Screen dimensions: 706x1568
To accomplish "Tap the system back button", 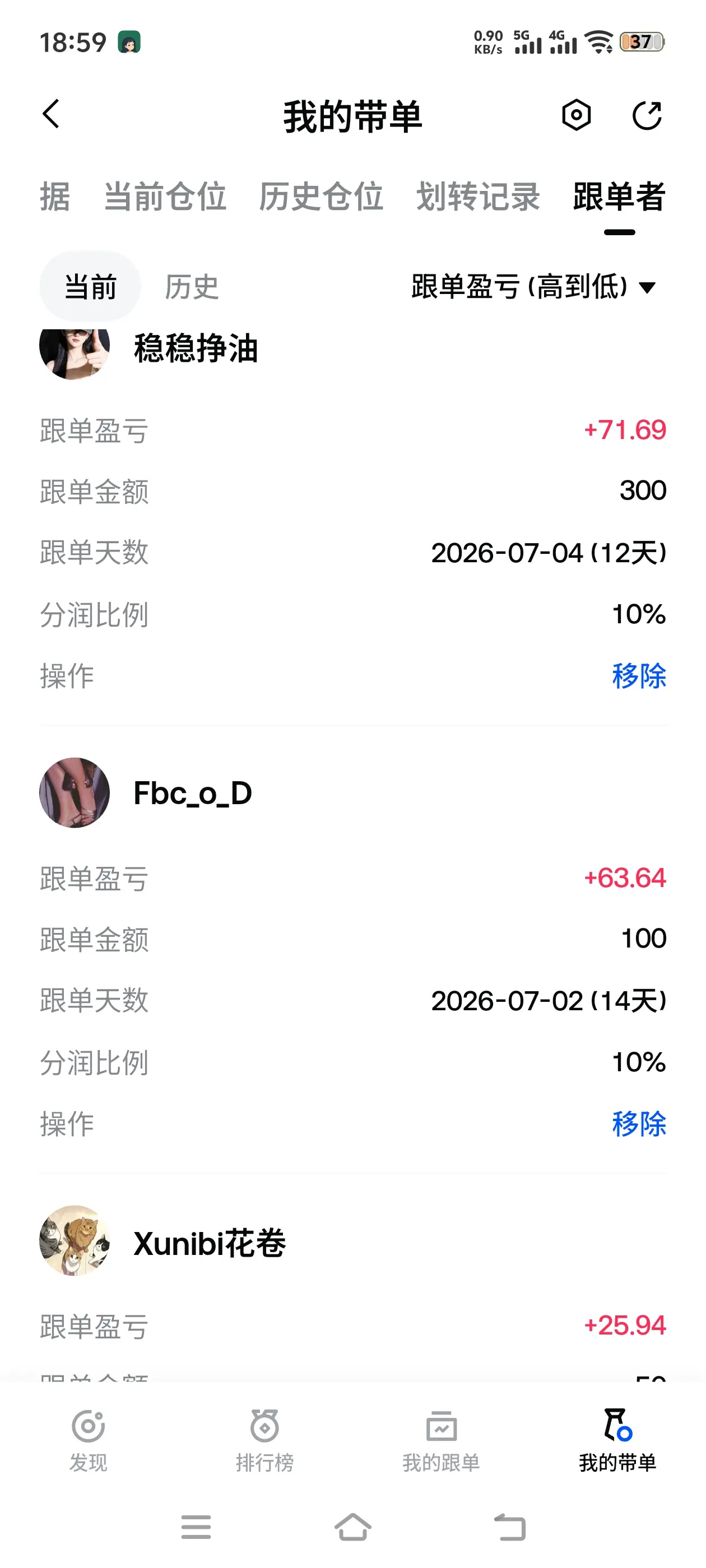I will (509, 1527).
